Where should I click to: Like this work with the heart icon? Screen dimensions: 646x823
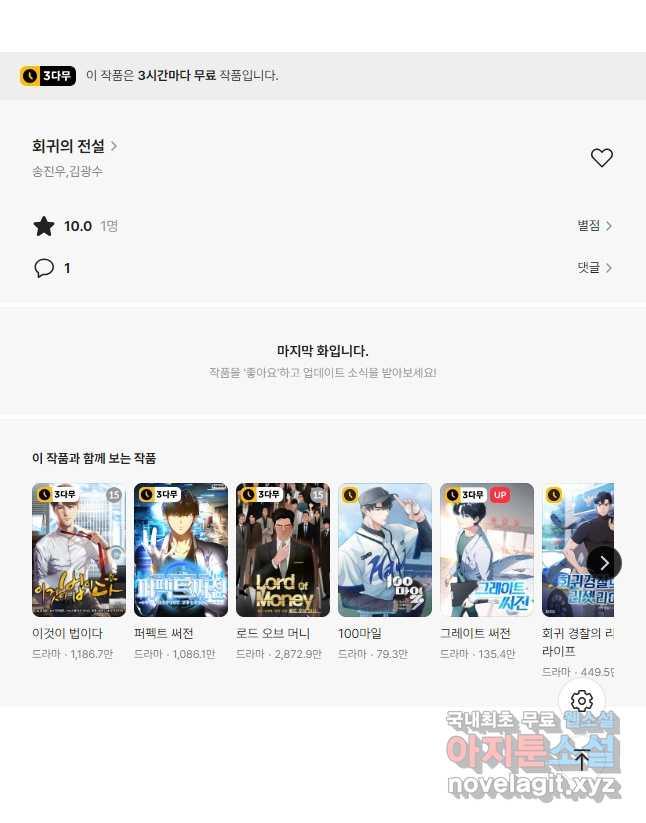[601, 158]
